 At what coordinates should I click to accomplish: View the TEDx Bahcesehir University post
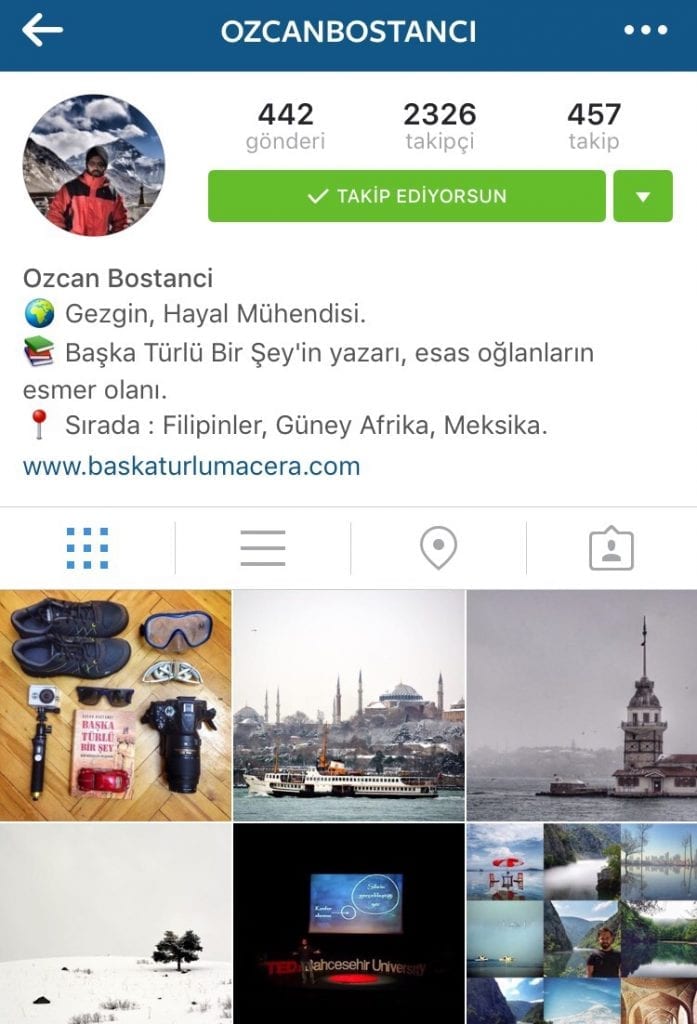[x=348, y=923]
